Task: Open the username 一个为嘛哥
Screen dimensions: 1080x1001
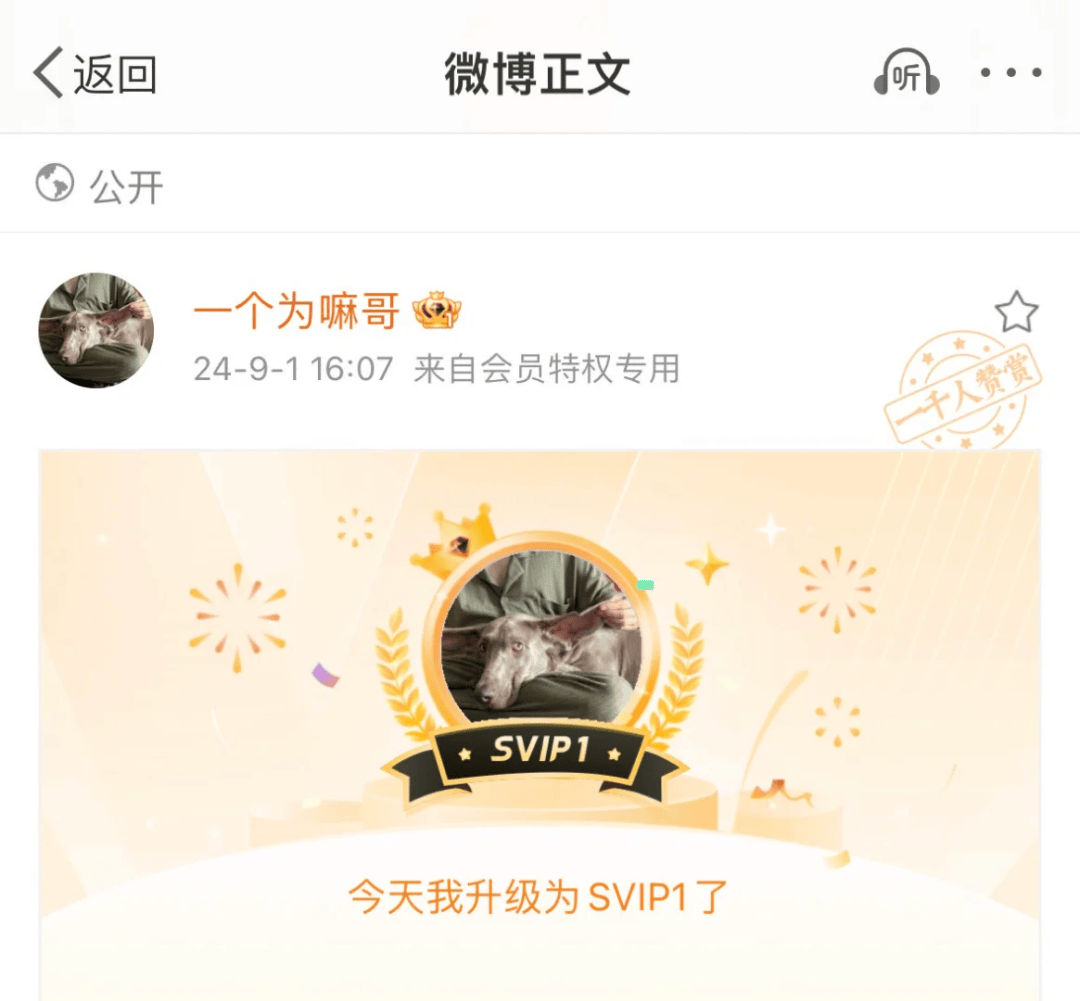Action: click(297, 312)
